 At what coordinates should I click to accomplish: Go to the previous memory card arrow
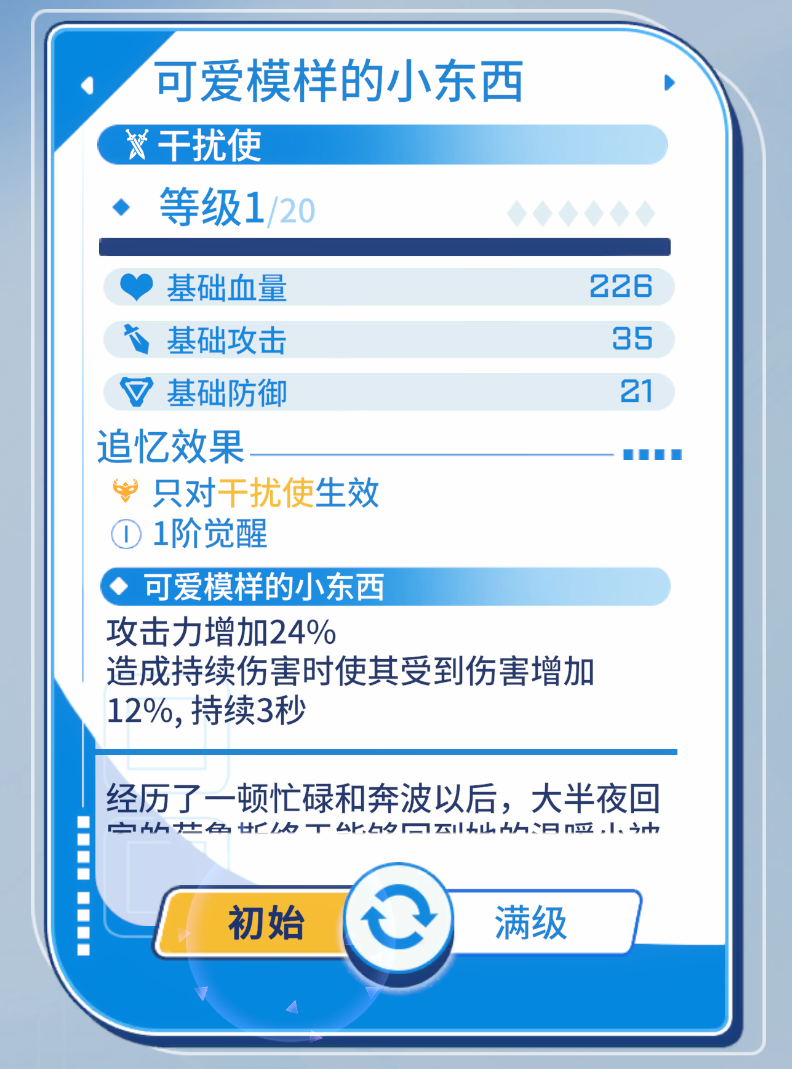87,85
